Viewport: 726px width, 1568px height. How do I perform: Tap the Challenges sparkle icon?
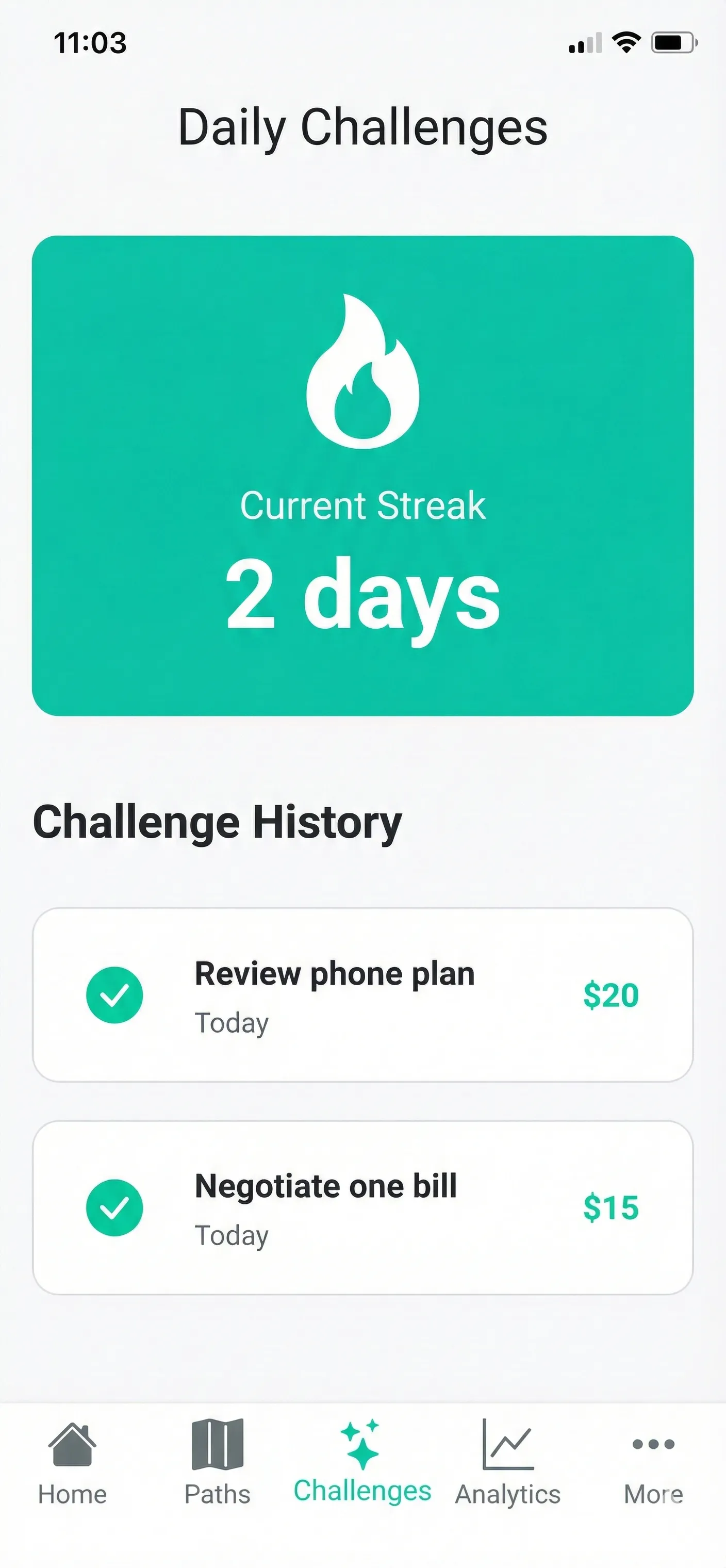(x=361, y=1436)
